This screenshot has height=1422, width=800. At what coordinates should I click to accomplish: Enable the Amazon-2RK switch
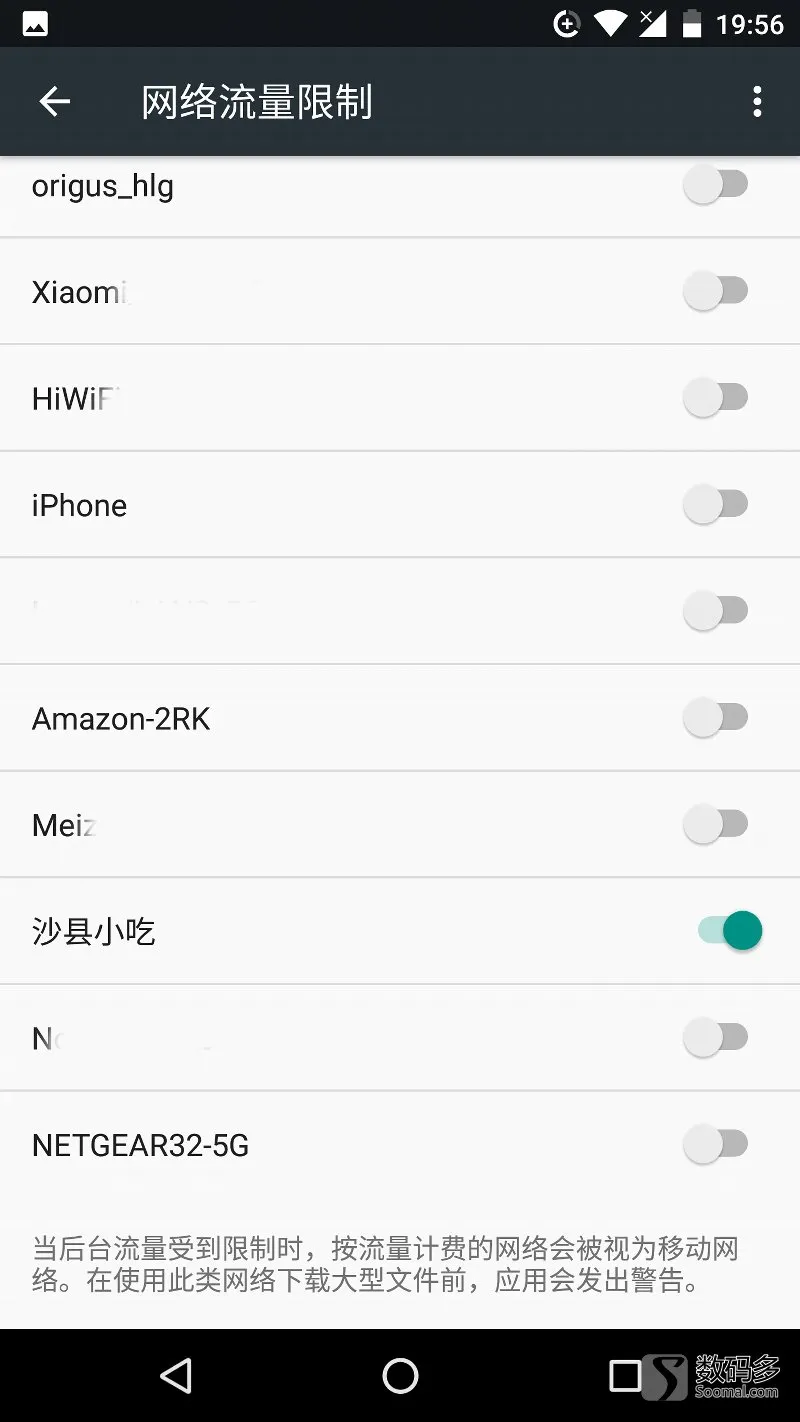click(x=716, y=717)
